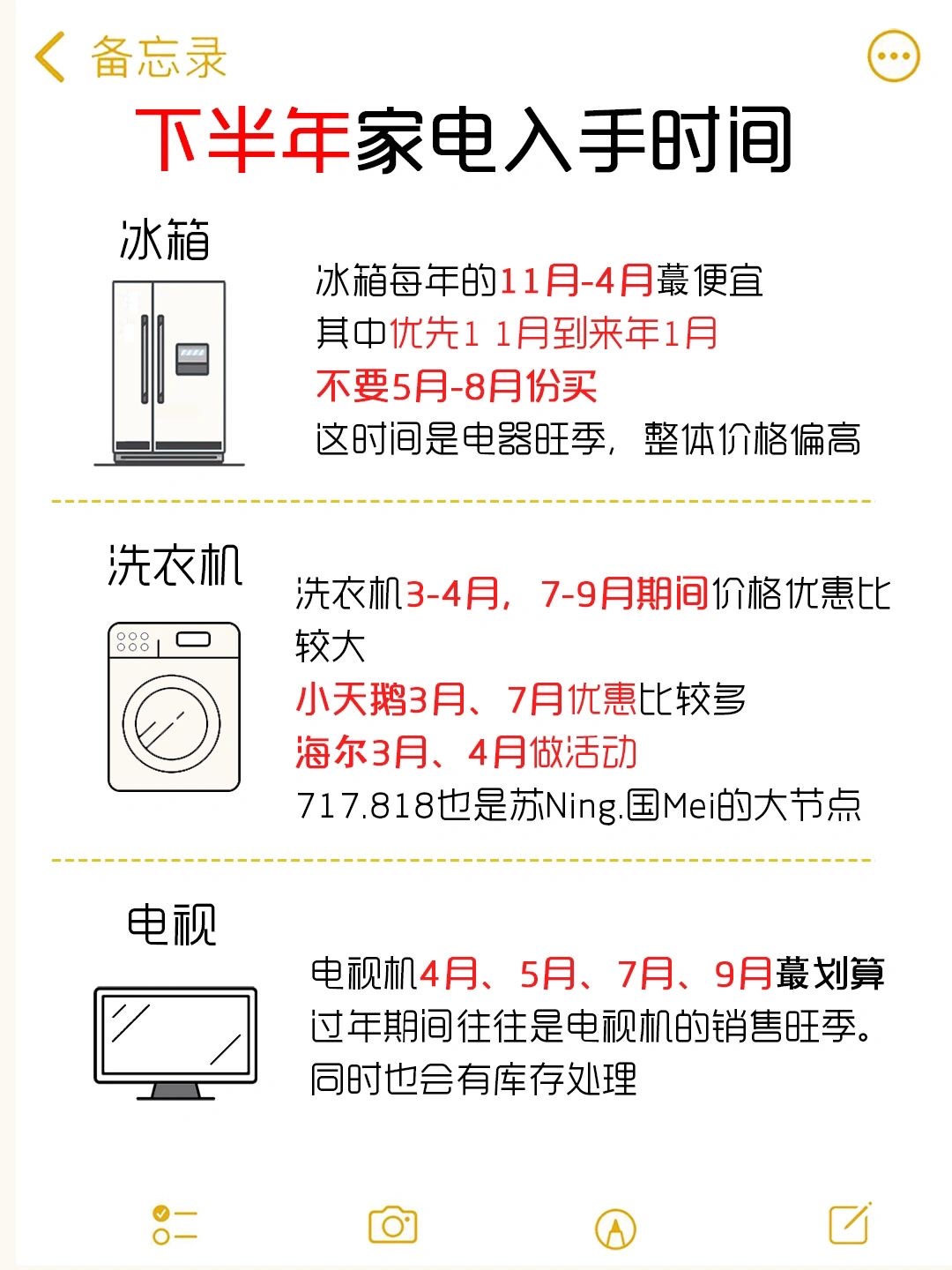
Task: Toggle the checked circle in the checklist icon
Action: point(160,1214)
